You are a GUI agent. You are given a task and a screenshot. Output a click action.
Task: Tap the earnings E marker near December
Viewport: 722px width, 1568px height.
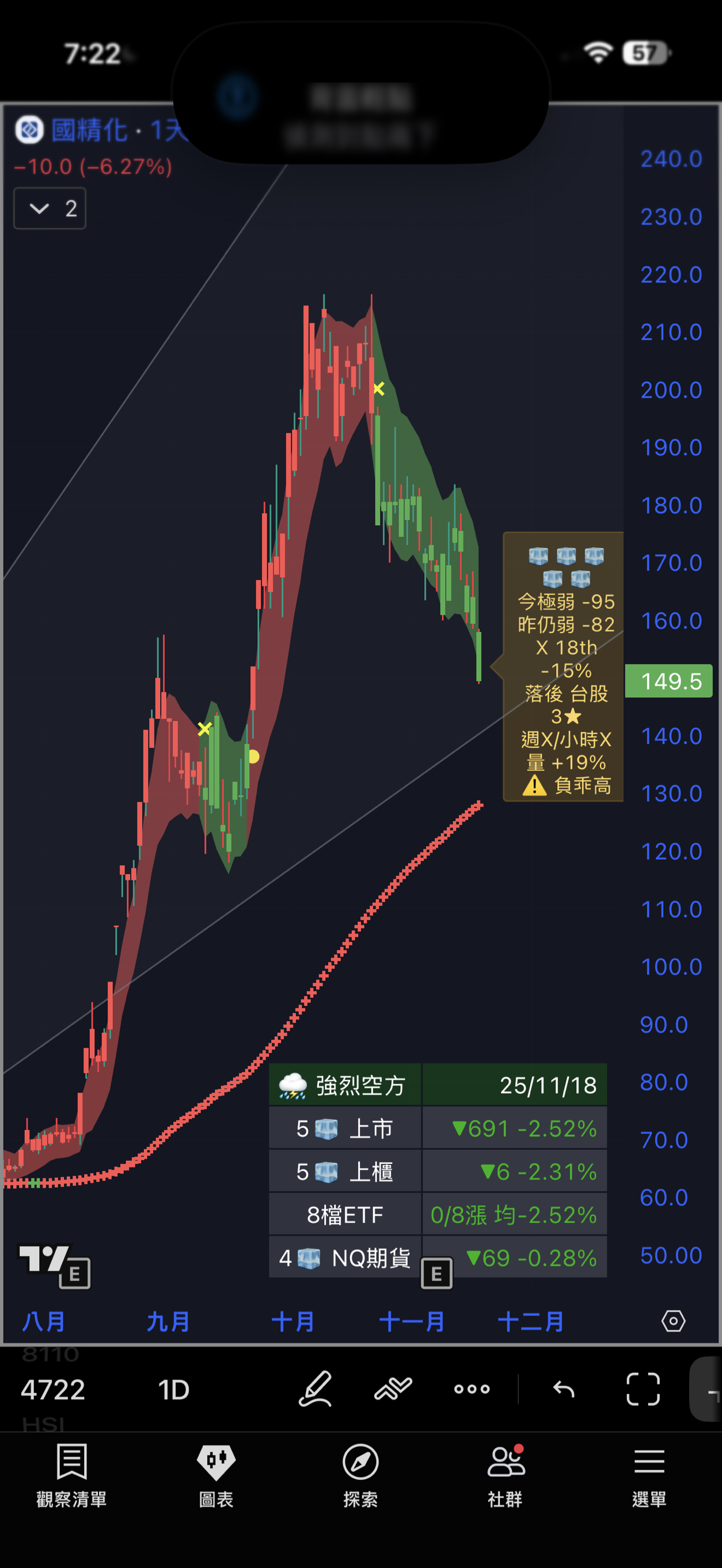(437, 1273)
